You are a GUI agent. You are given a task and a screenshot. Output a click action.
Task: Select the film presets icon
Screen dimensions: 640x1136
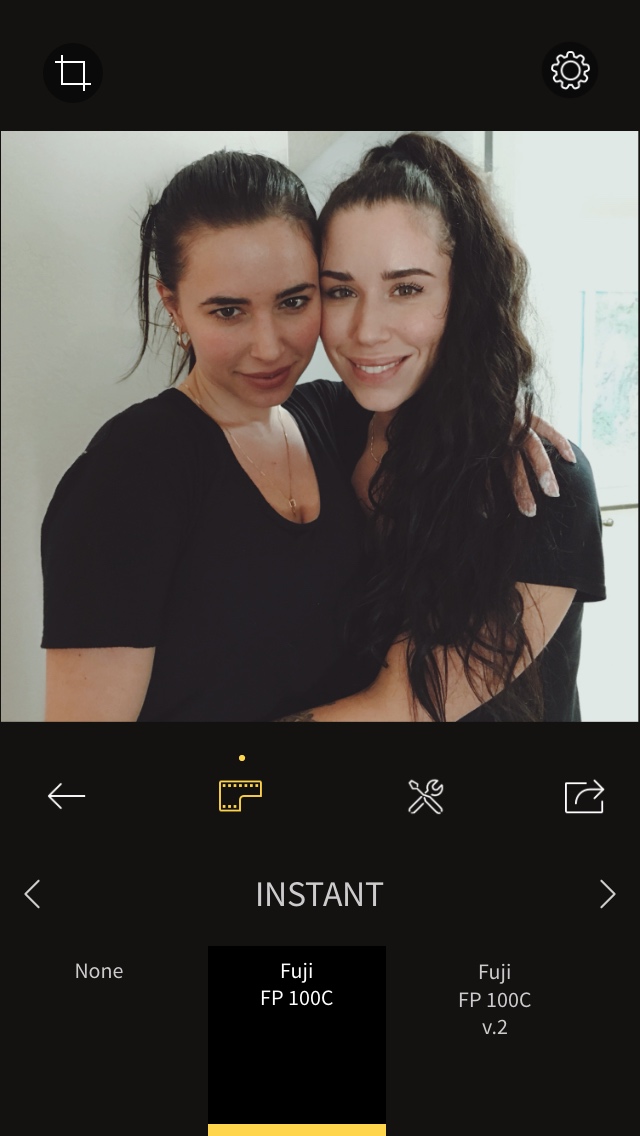241,795
